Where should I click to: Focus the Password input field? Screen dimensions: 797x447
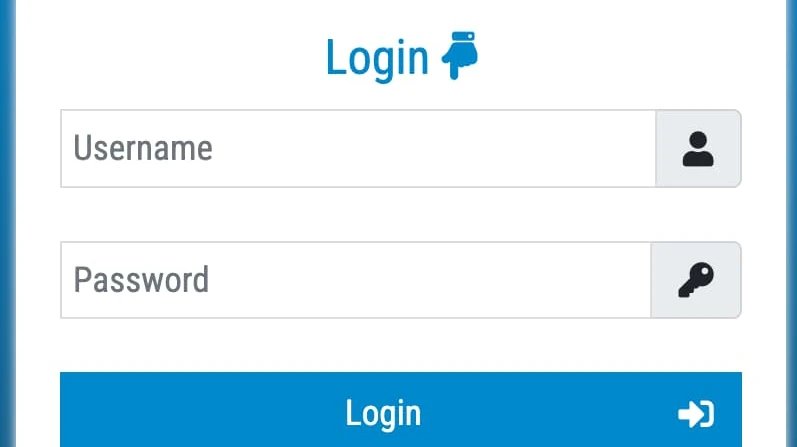355,280
